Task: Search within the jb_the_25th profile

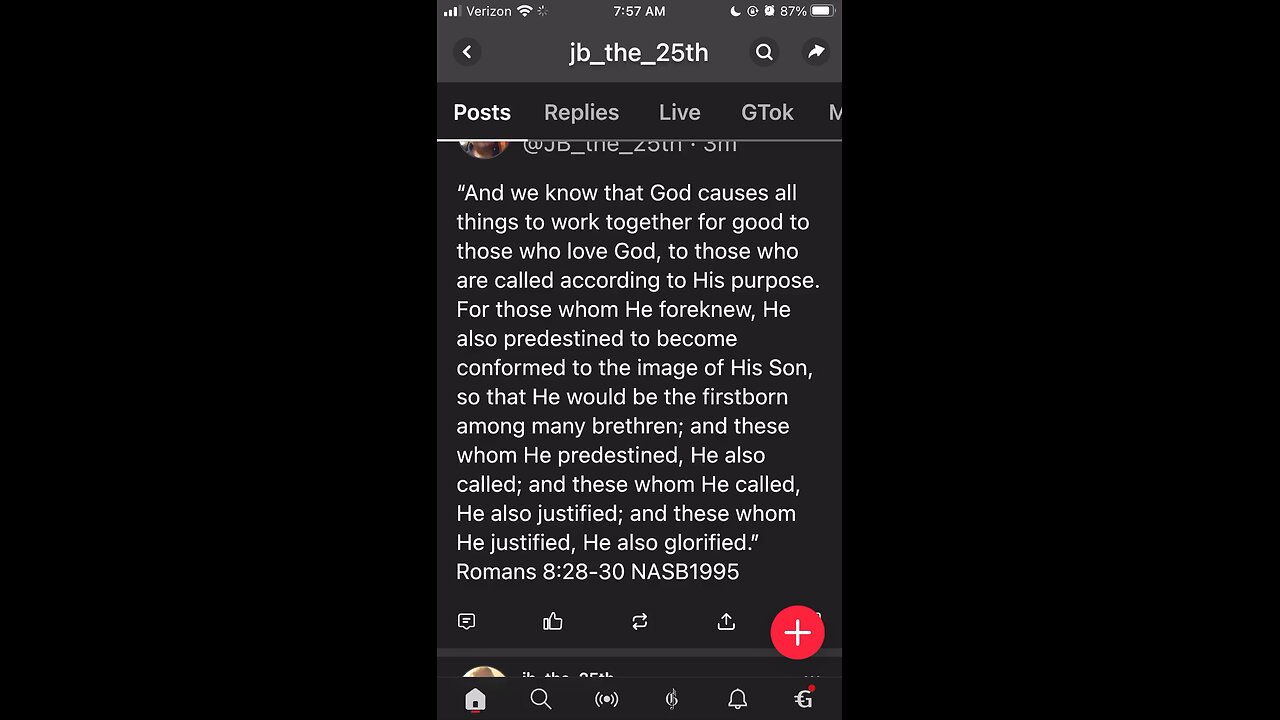Action: (x=764, y=52)
